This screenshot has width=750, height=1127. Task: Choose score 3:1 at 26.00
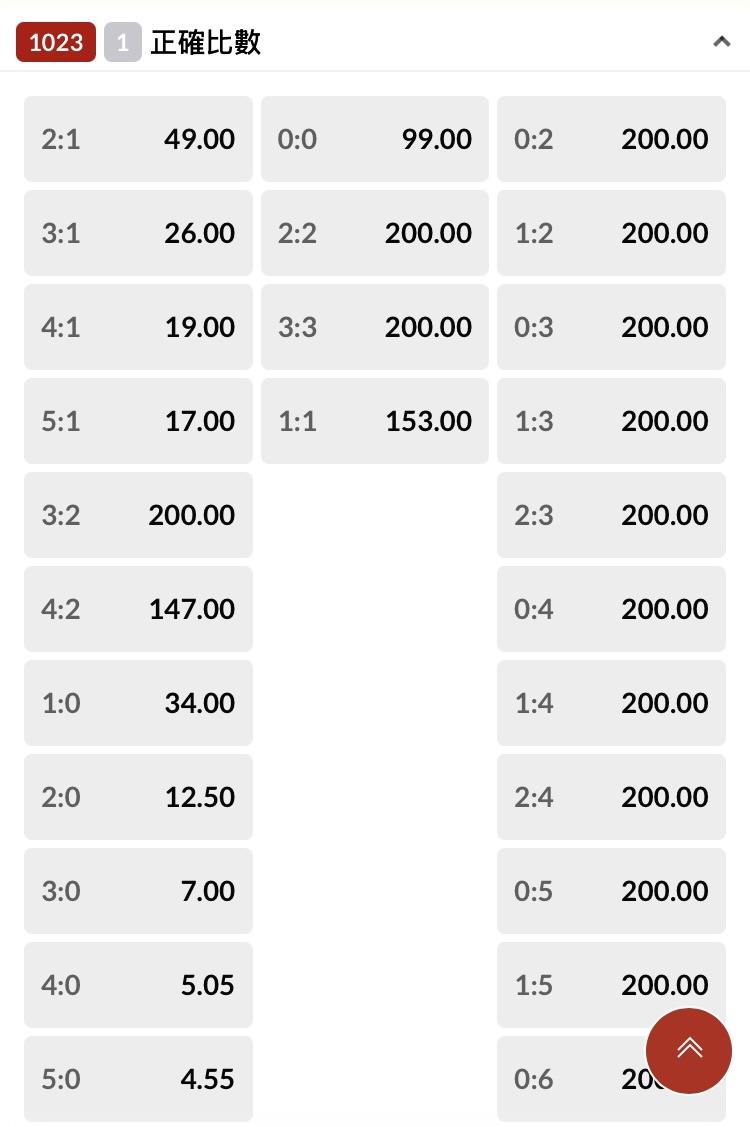(138, 233)
